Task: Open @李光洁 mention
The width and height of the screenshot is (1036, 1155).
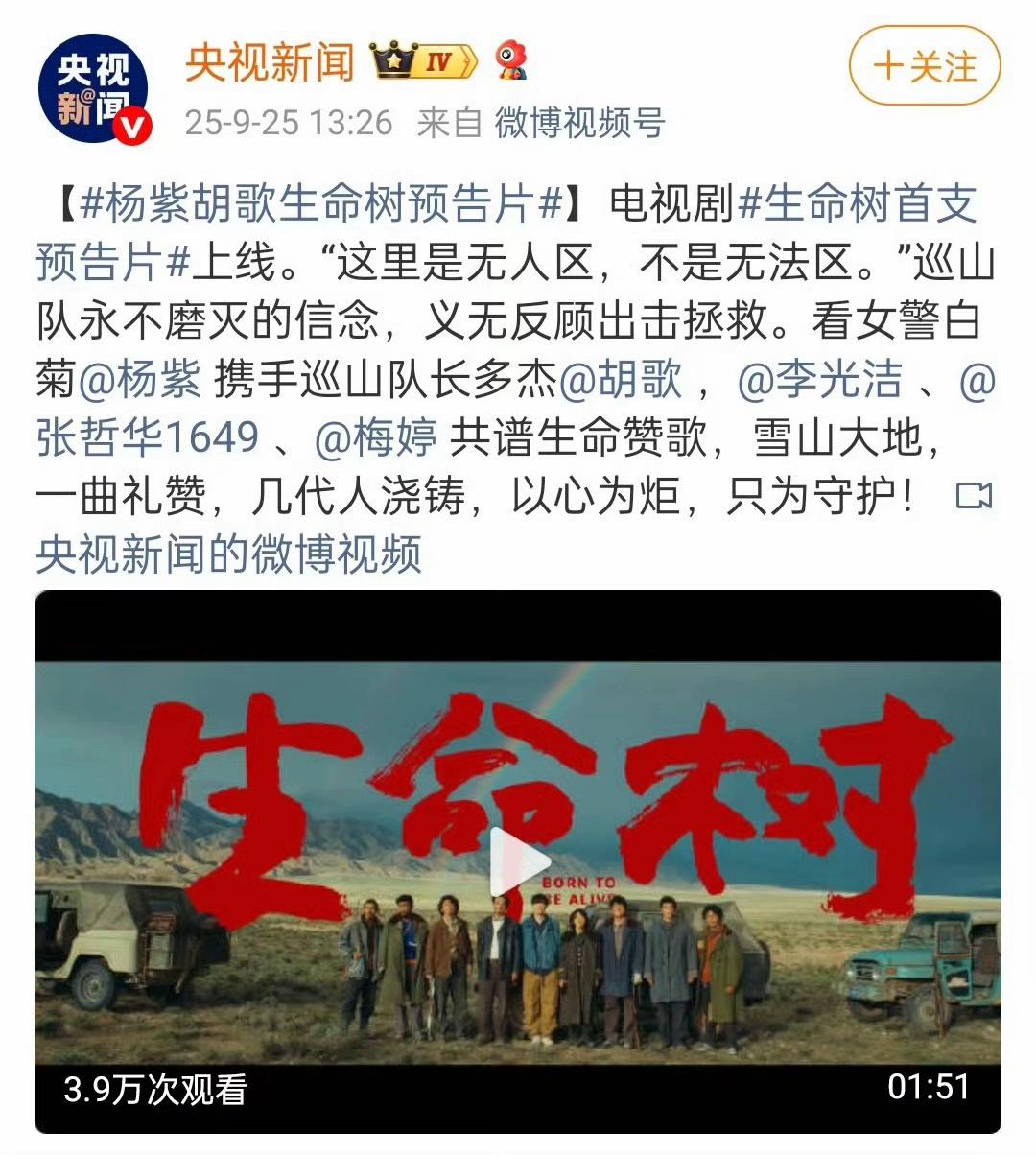Action: coord(820,379)
